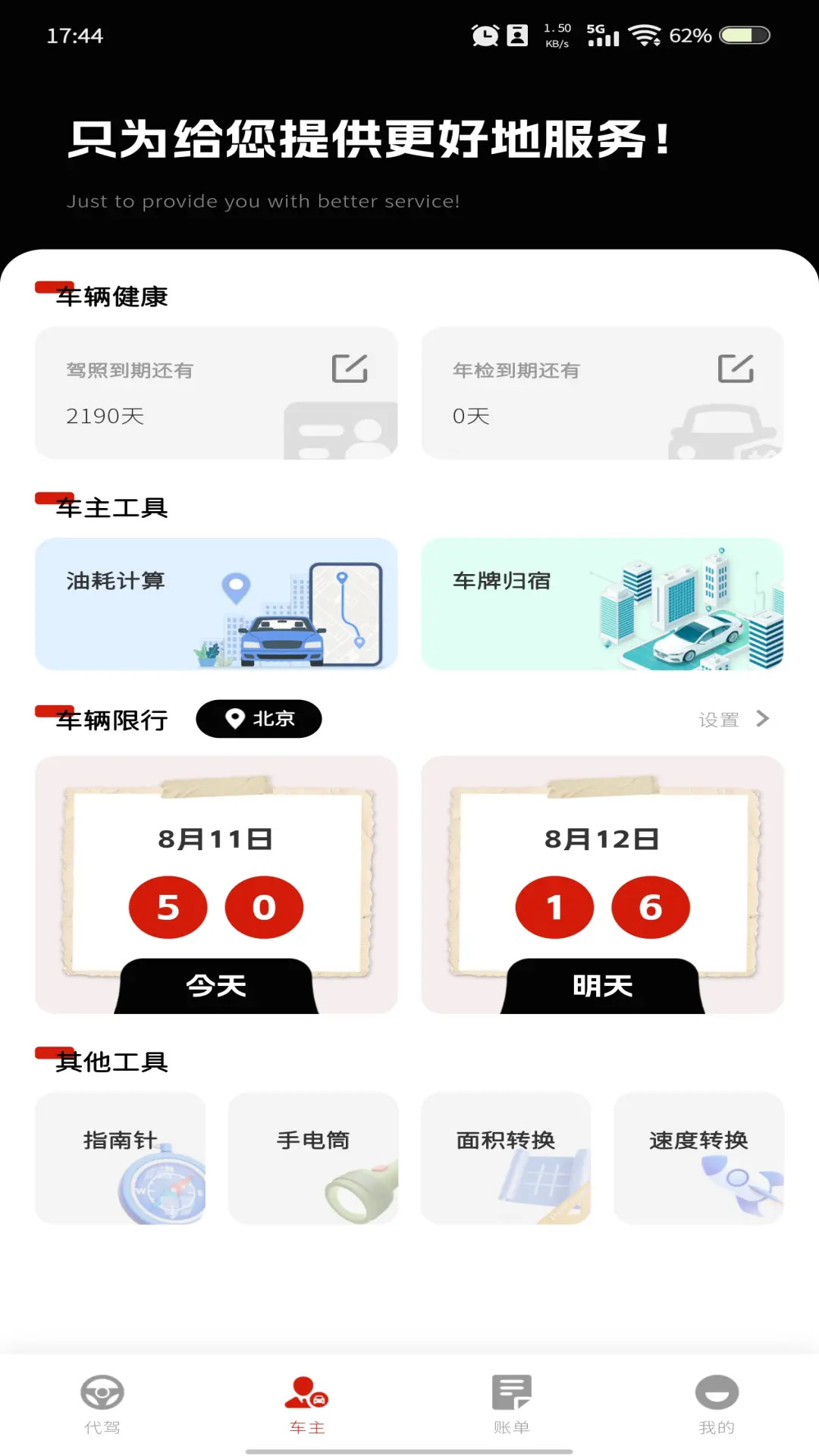Tap the edit icon next to 年检到期还有

[734, 370]
